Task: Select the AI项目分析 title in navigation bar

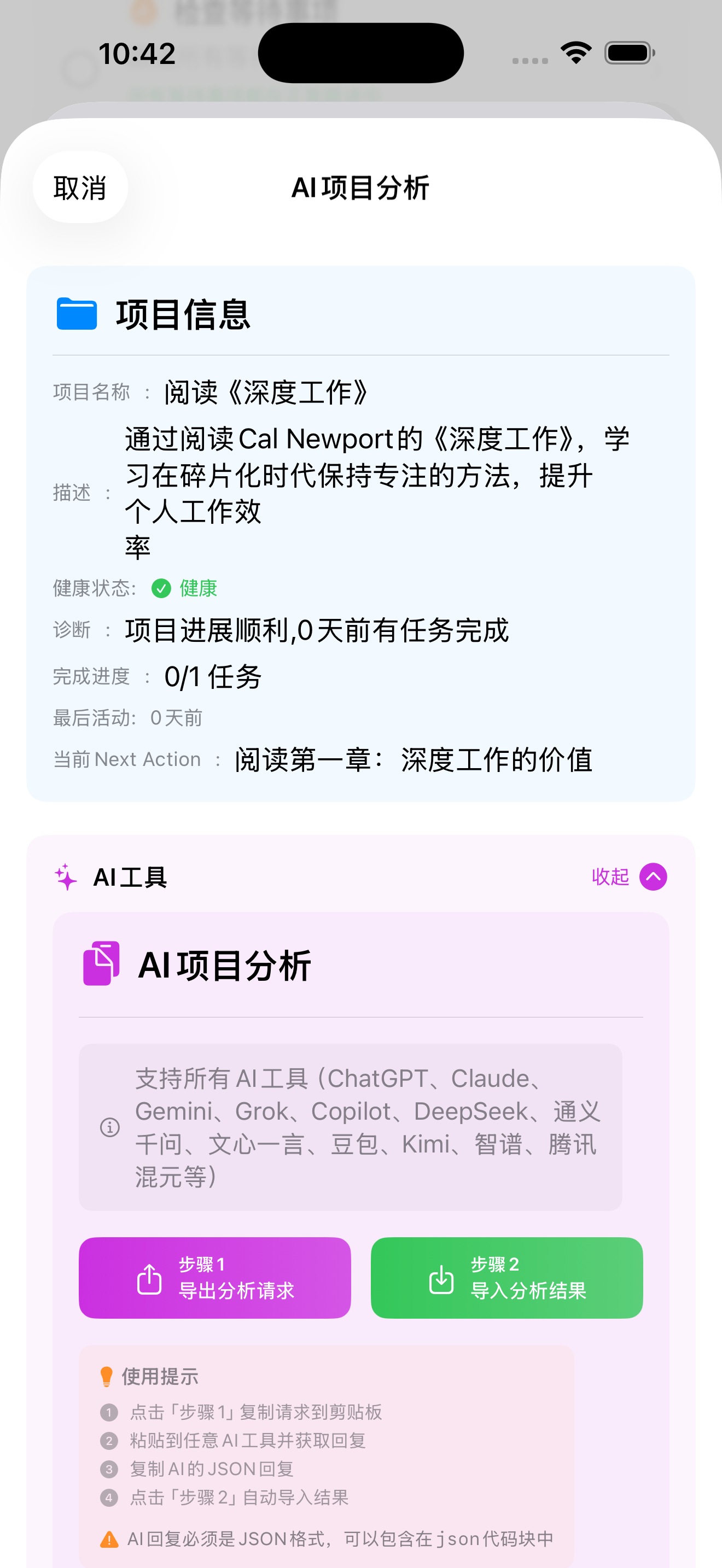Action: pyautogui.click(x=360, y=188)
